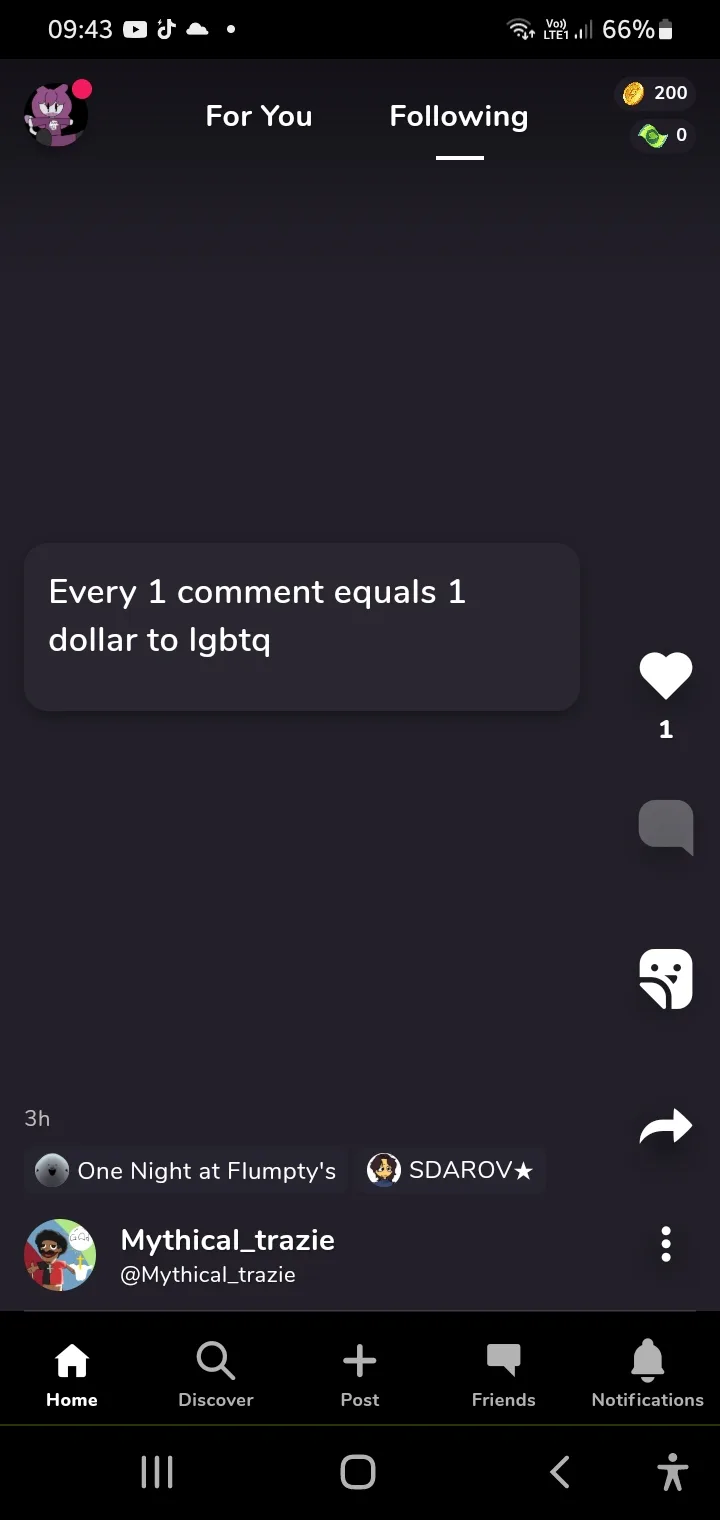Check the Notifications tab

(x=648, y=1374)
